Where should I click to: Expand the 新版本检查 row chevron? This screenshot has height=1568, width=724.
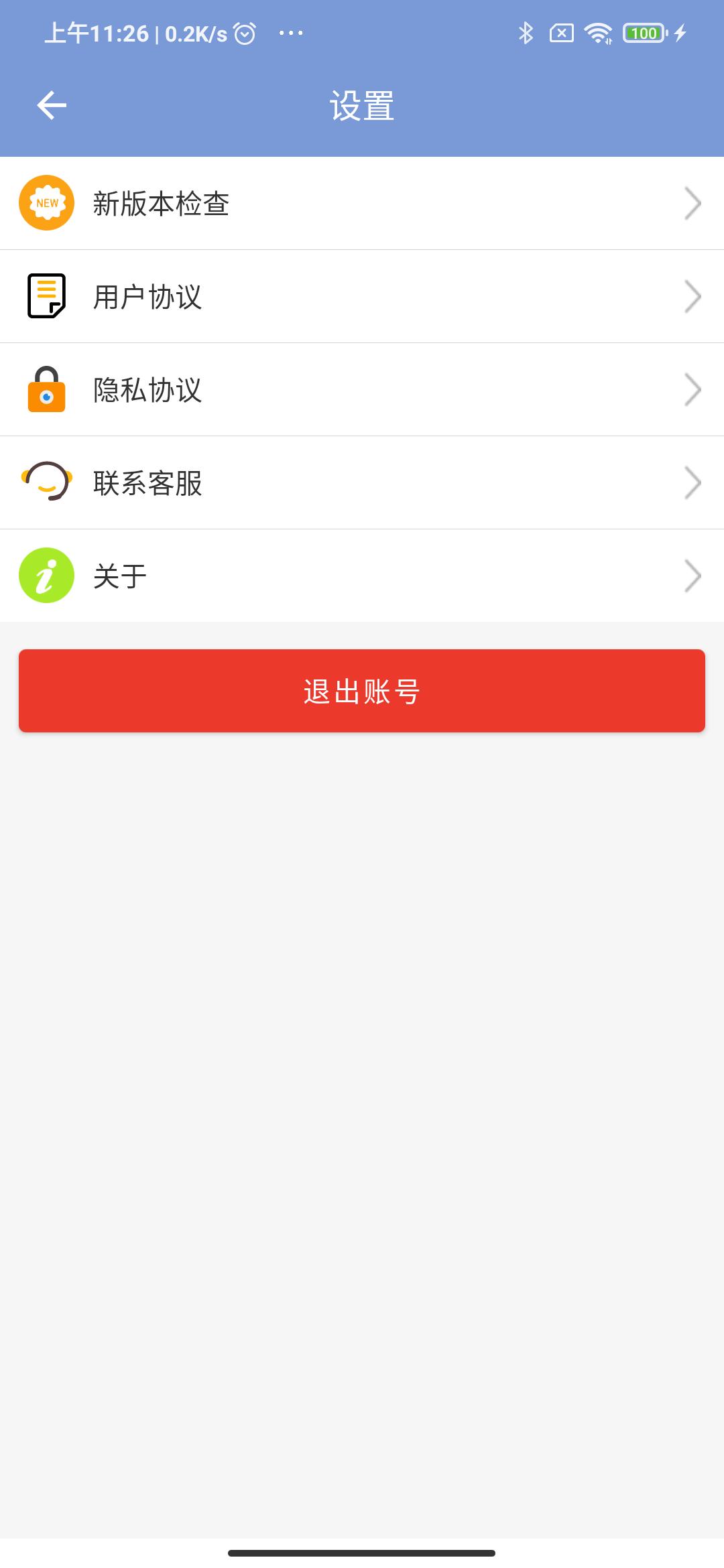point(694,204)
